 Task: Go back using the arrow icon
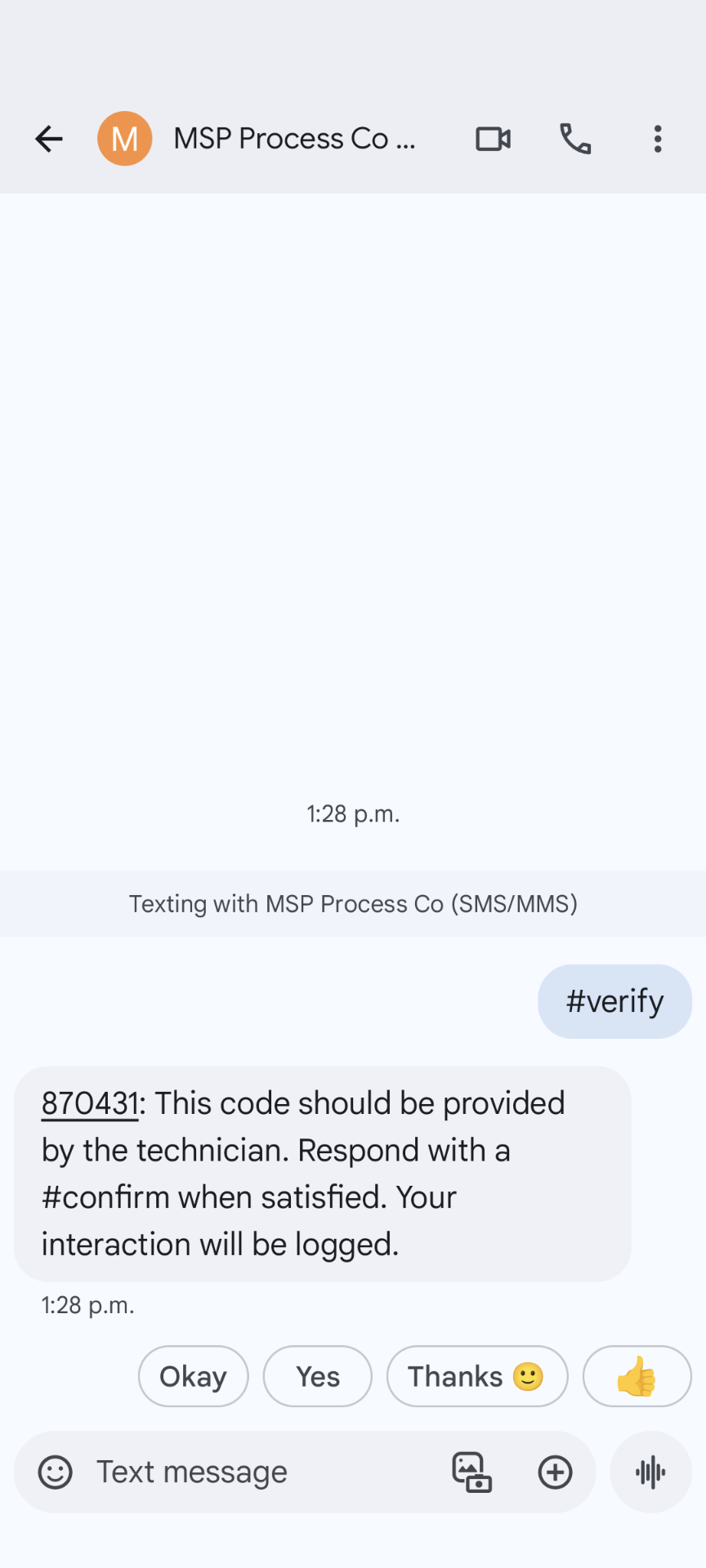49,139
